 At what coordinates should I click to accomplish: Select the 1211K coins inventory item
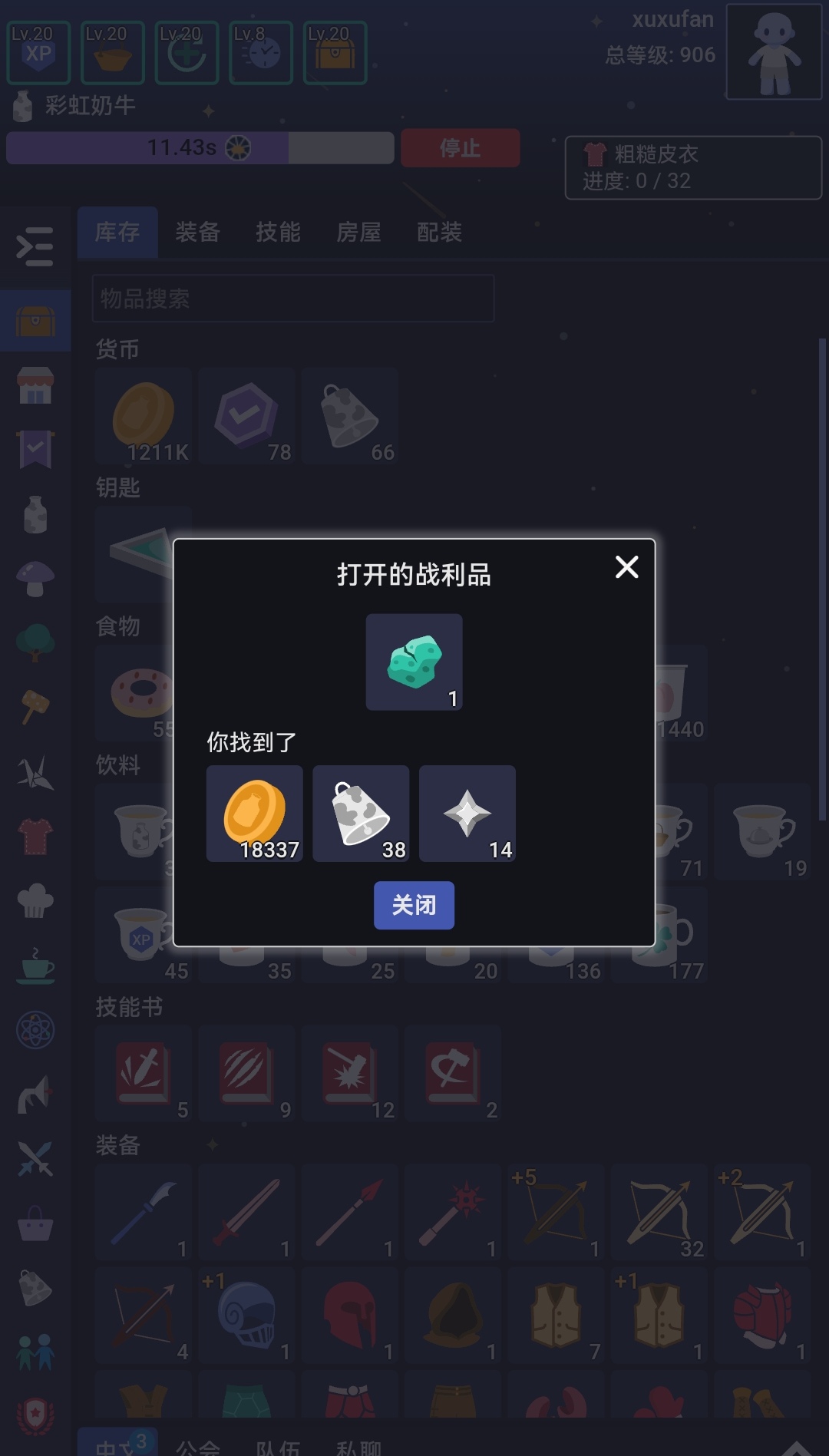click(144, 415)
